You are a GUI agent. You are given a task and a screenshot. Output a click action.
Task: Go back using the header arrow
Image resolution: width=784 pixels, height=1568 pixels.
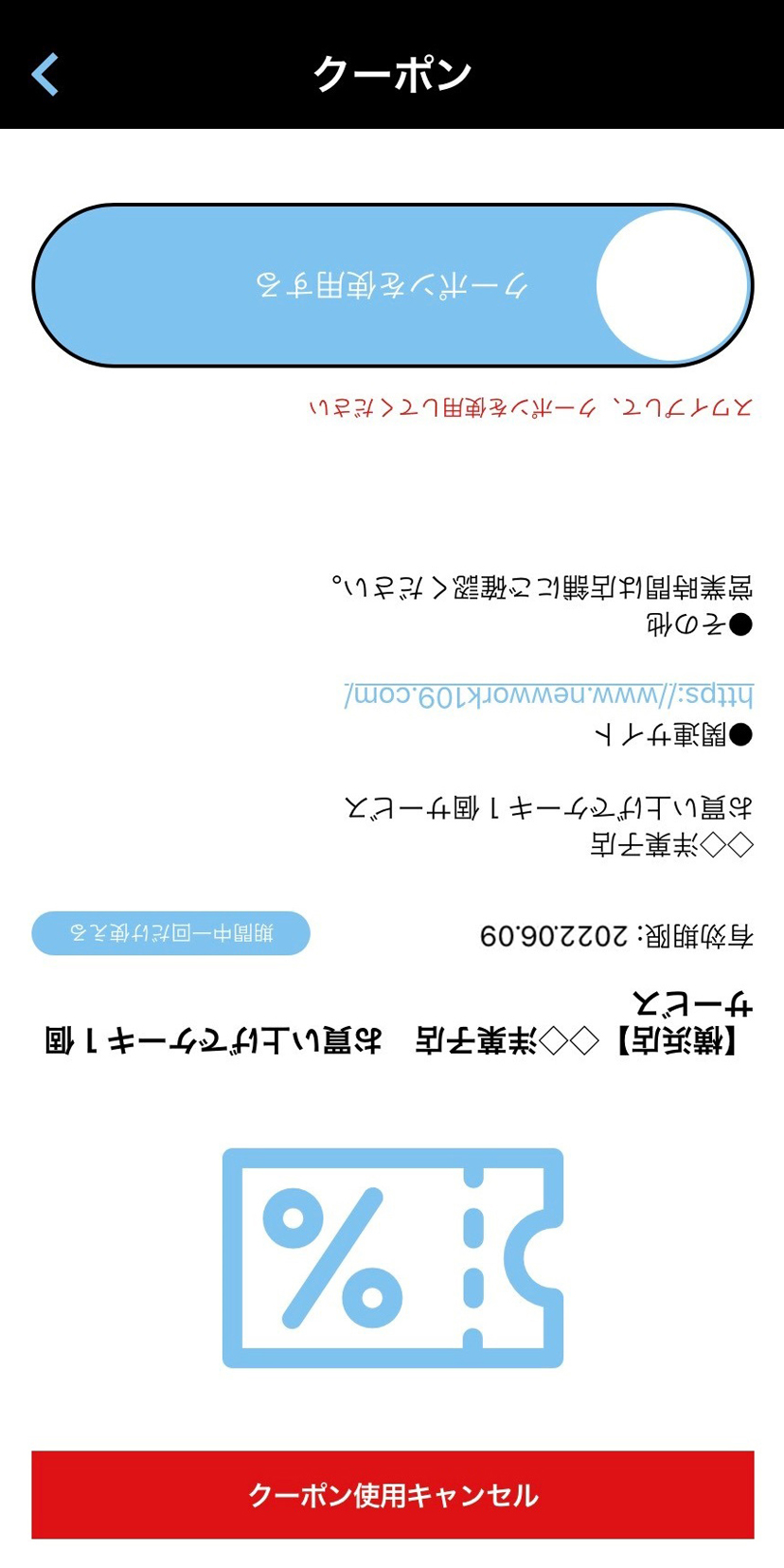click(x=45, y=75)
